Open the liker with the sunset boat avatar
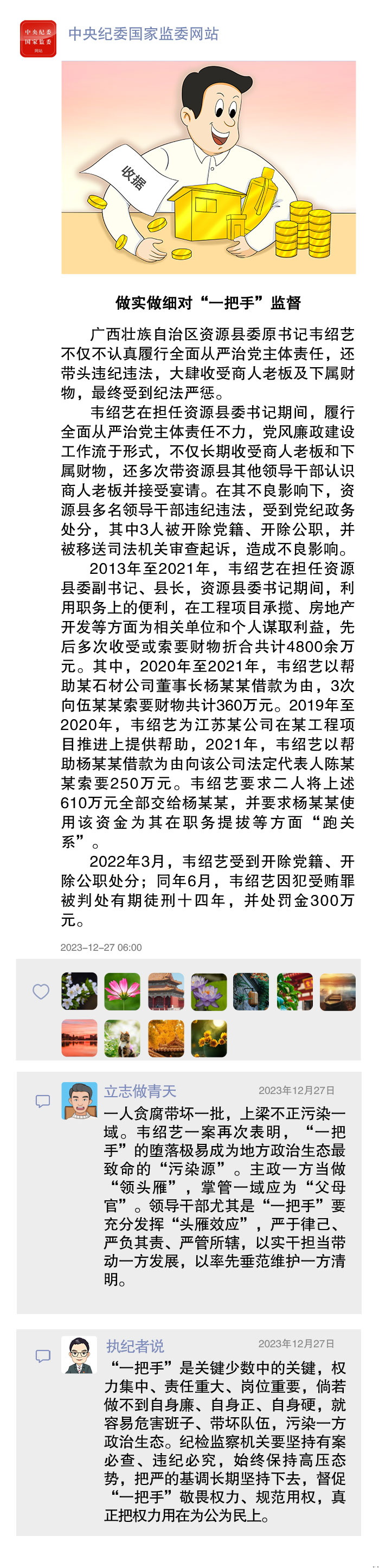 click(x=338, y=991)
